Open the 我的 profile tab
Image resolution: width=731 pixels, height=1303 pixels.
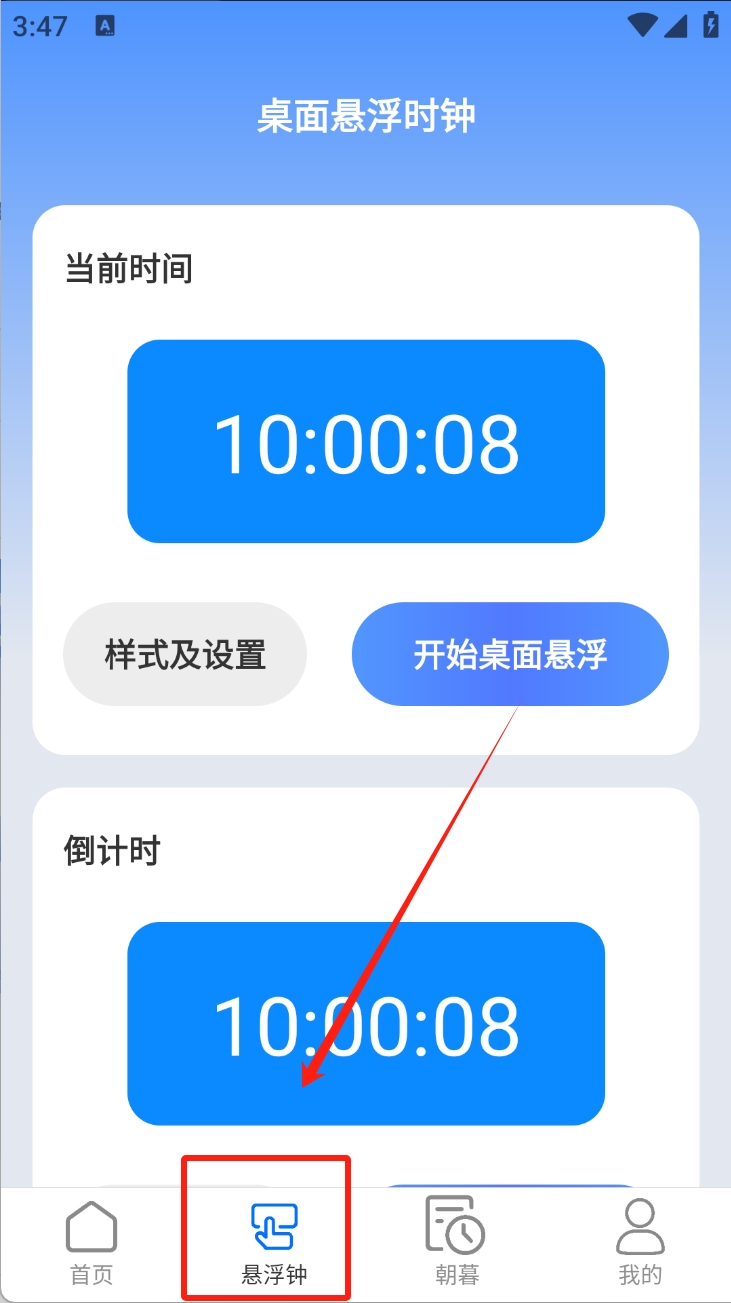pyautogui.click(x=640, y=1243)
